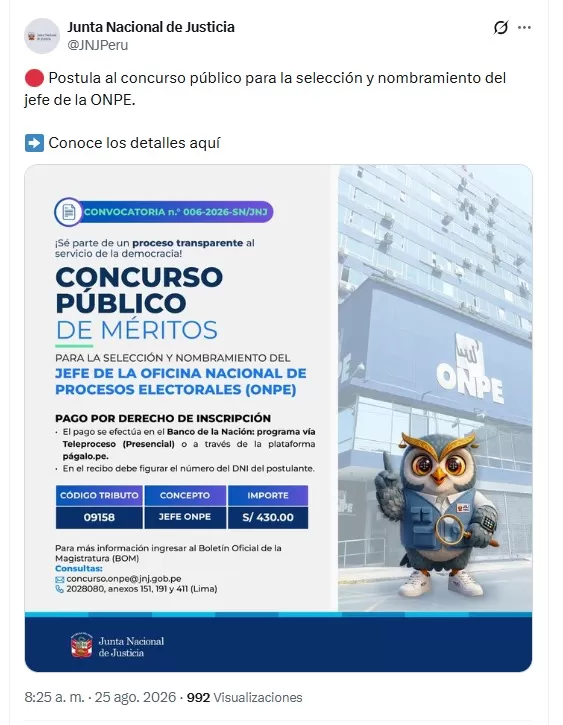The height and width of the screenshot is (725, 563).
Task: Open the Junta Nacional de Justicia account name
Action: click(x=151, y=27)
